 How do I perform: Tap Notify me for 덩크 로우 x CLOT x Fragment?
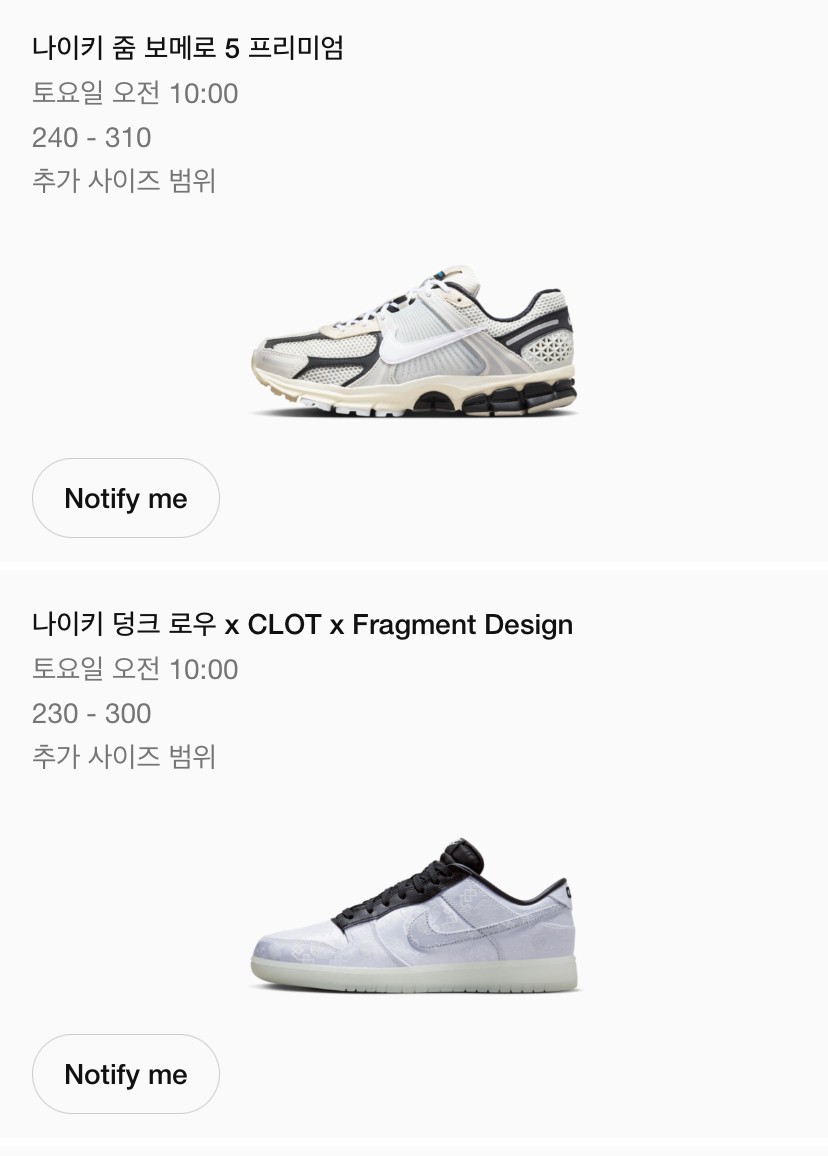[126, 1074]
